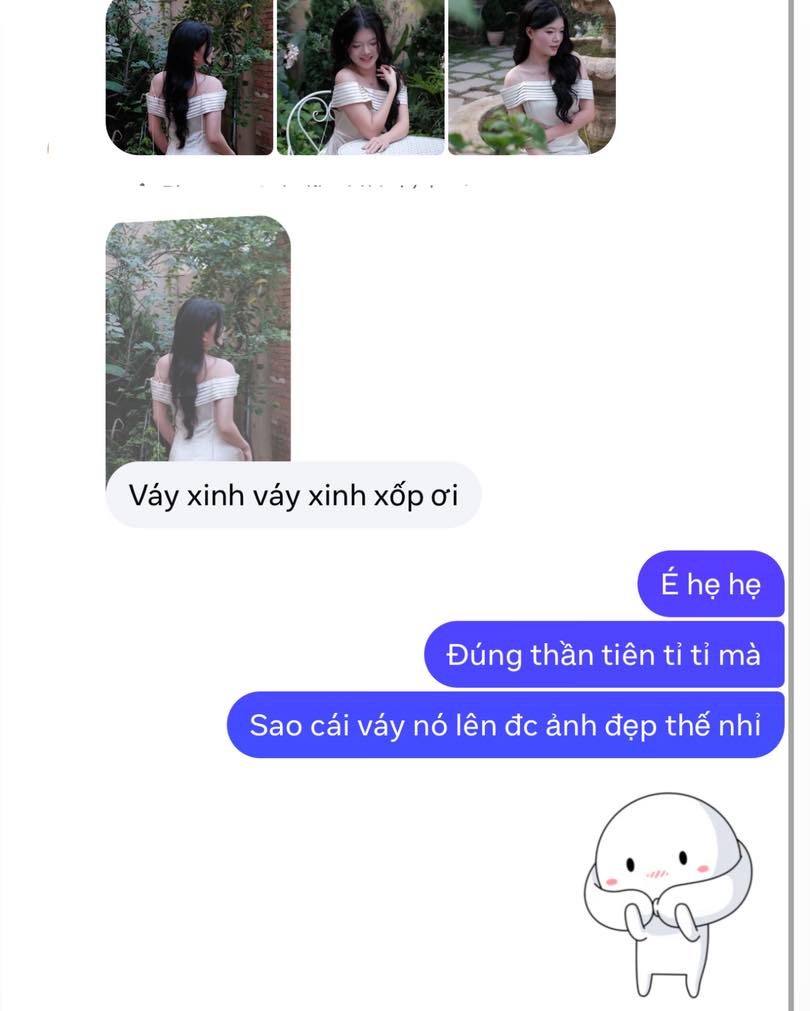Image resolution: width=810 pixels, height=1011 pixels.
Task: Open the photo of the girl beside the stone fountain
Action: coord(531,78)
